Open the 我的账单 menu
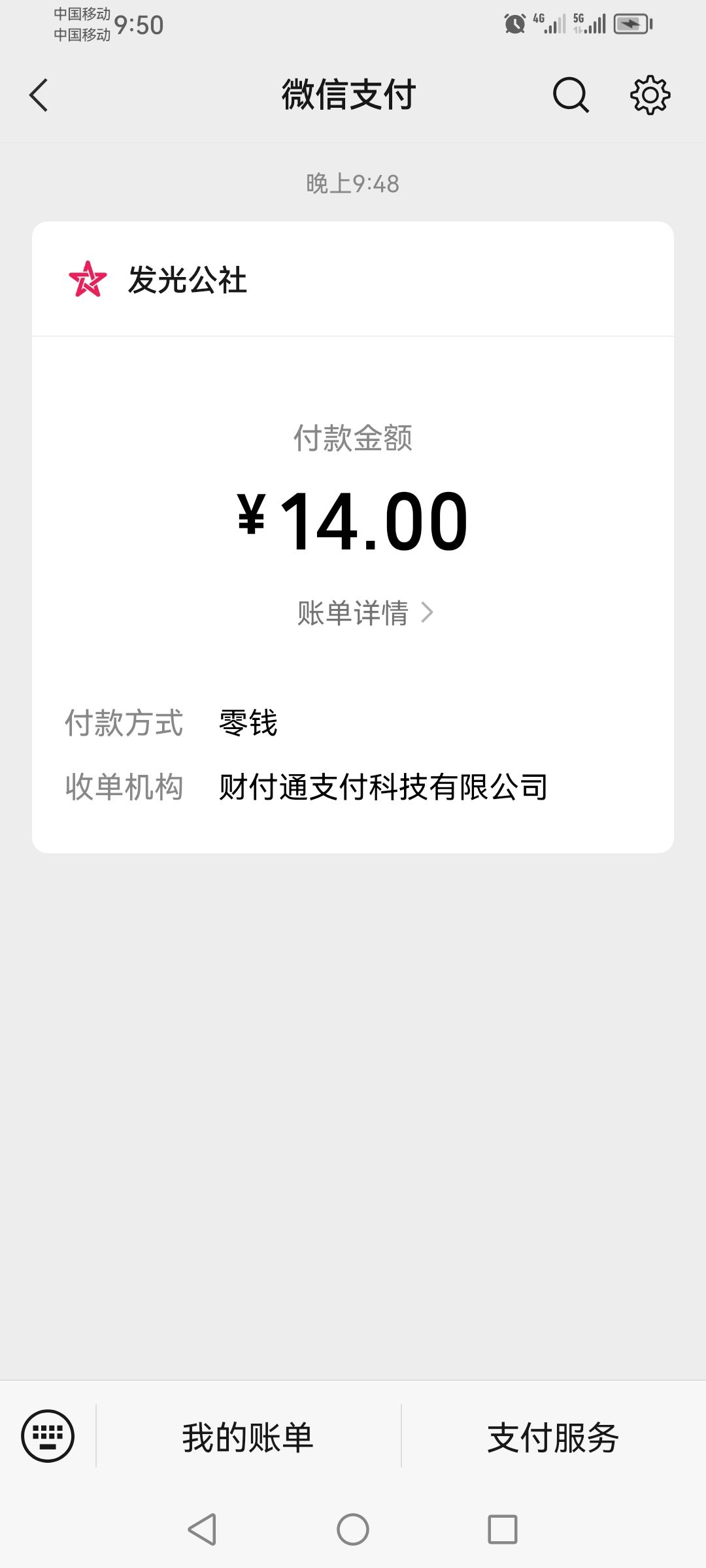Viewport: 706px width, 1568px height. click(248, 1437)
